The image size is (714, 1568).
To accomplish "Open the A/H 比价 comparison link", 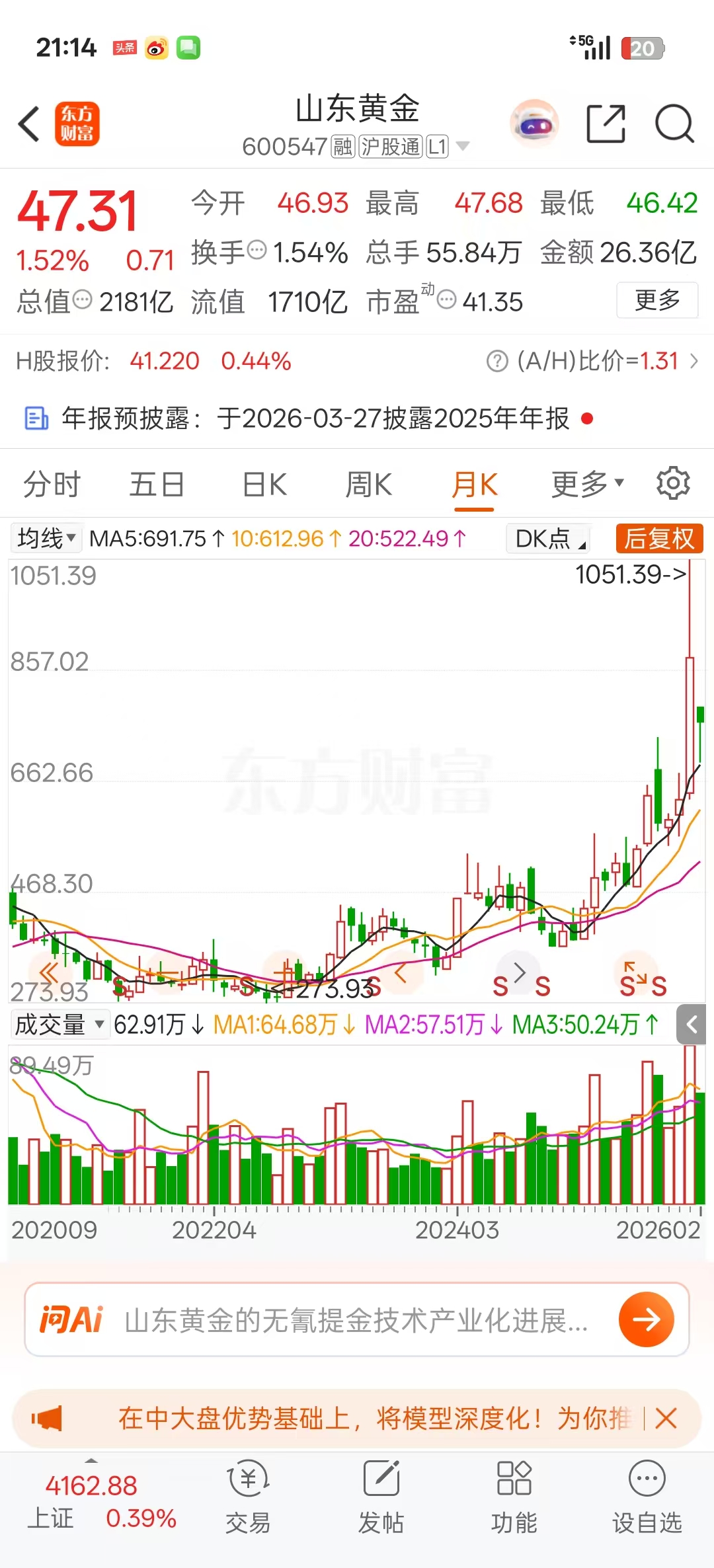I will (x=598, y=361).
